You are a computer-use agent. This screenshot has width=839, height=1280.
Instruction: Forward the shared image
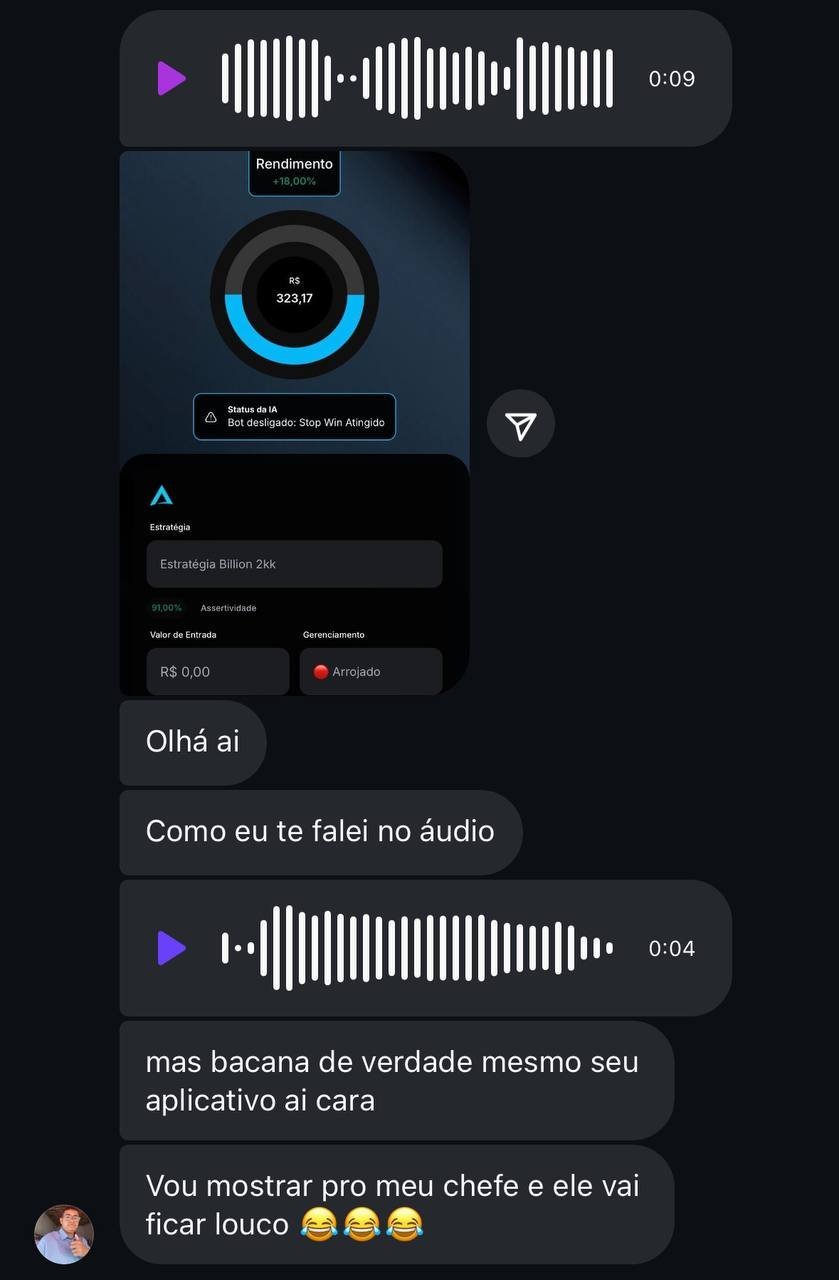(520, 425)
